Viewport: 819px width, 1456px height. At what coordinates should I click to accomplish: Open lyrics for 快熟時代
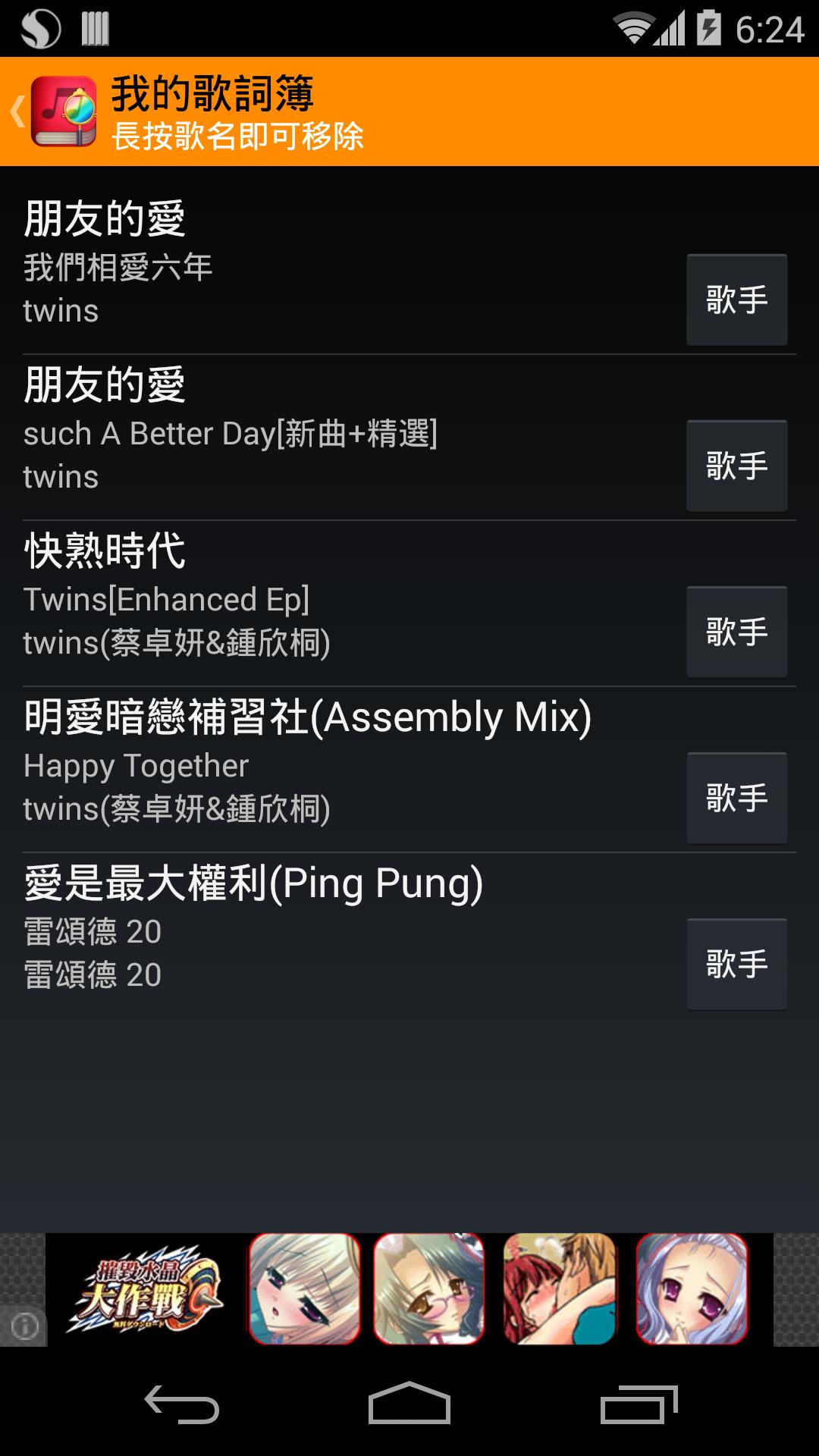pyautogui.click(x=303, y=595)
